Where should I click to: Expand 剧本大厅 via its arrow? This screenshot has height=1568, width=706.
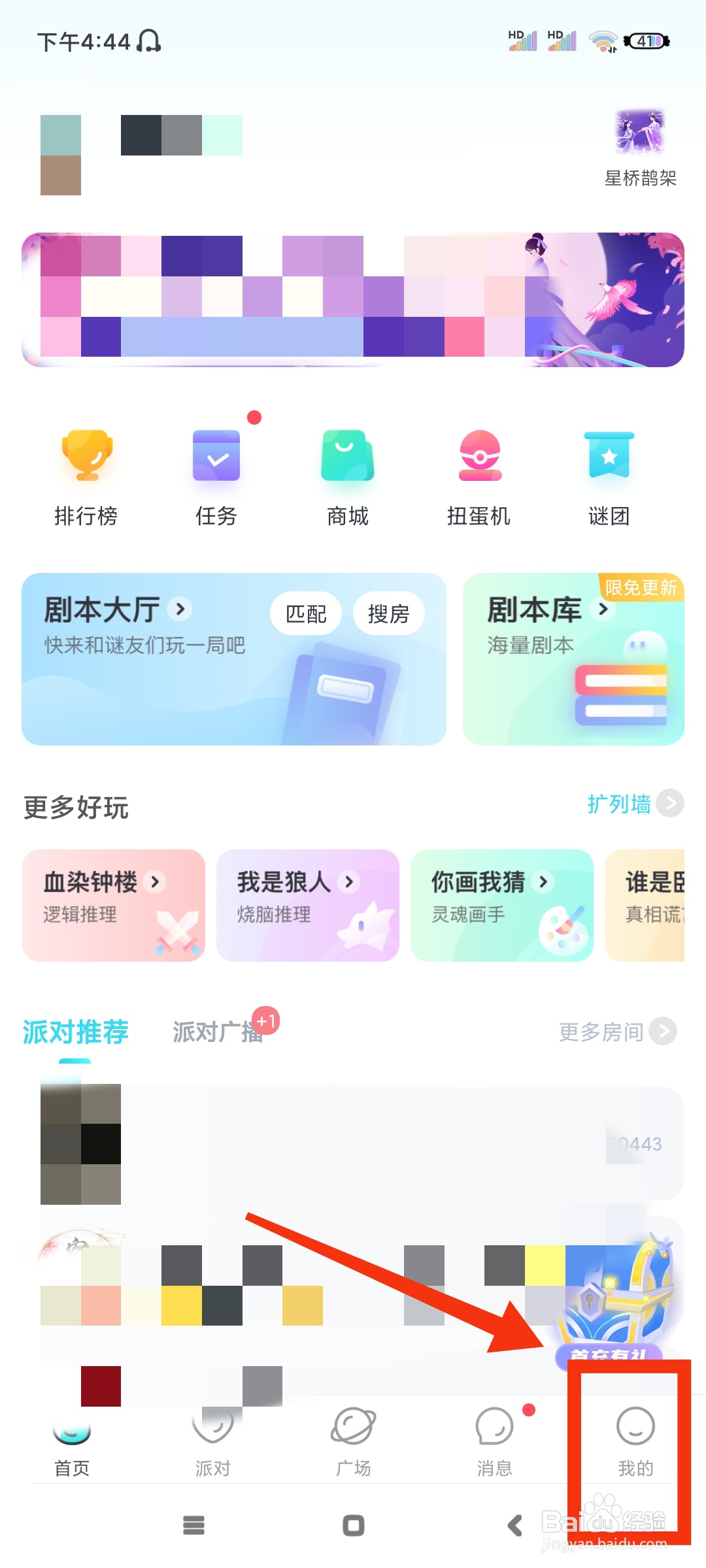point(181,609)
